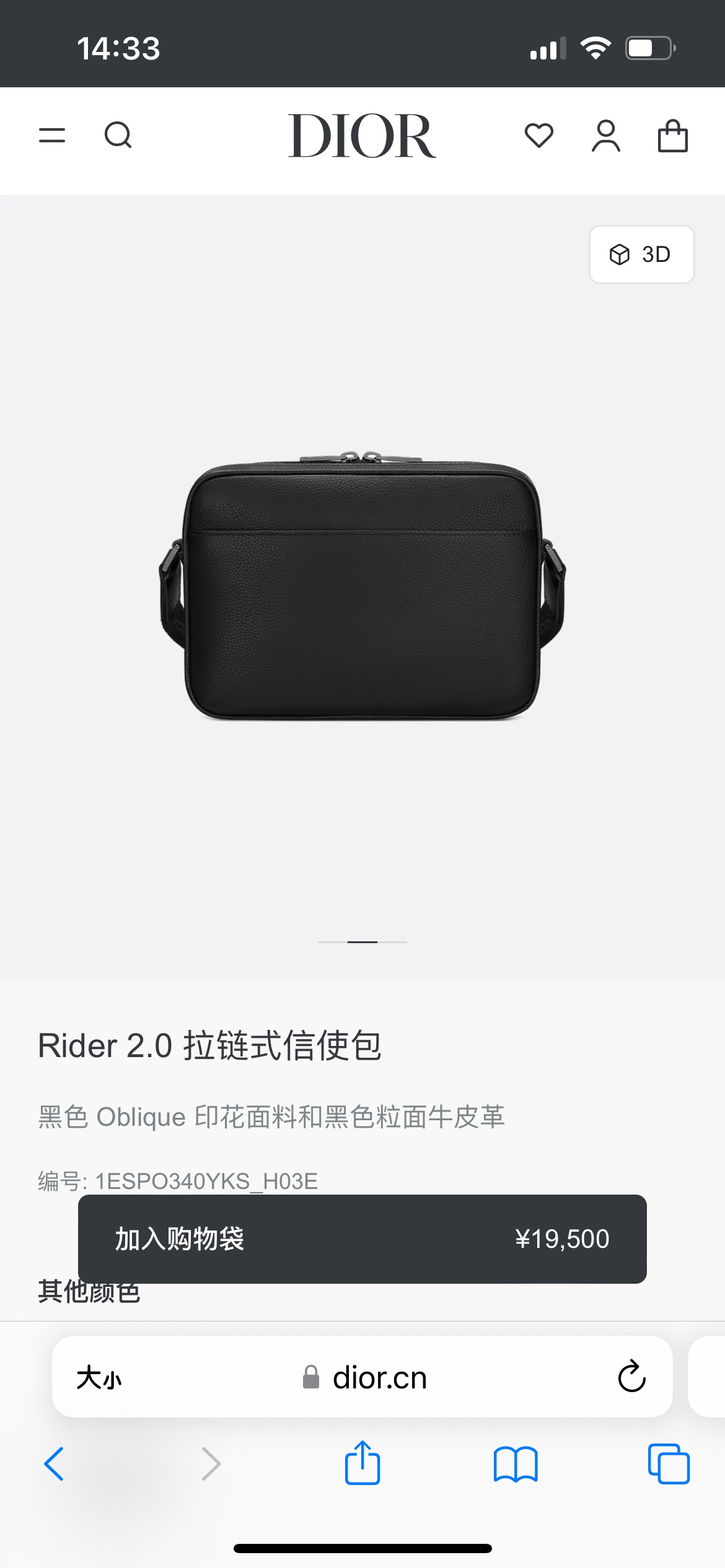The height and width of the screenshot is (1568, 725).
Task: Open the search icon
Action: click(x=118, y=136)
